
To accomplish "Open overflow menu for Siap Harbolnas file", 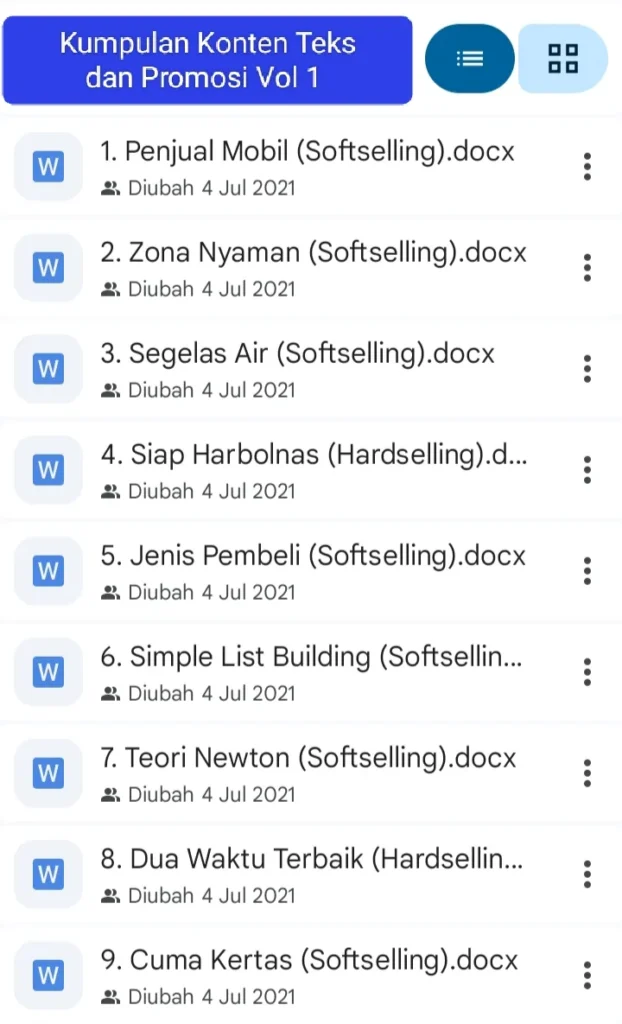I will (x=587, y=470).
